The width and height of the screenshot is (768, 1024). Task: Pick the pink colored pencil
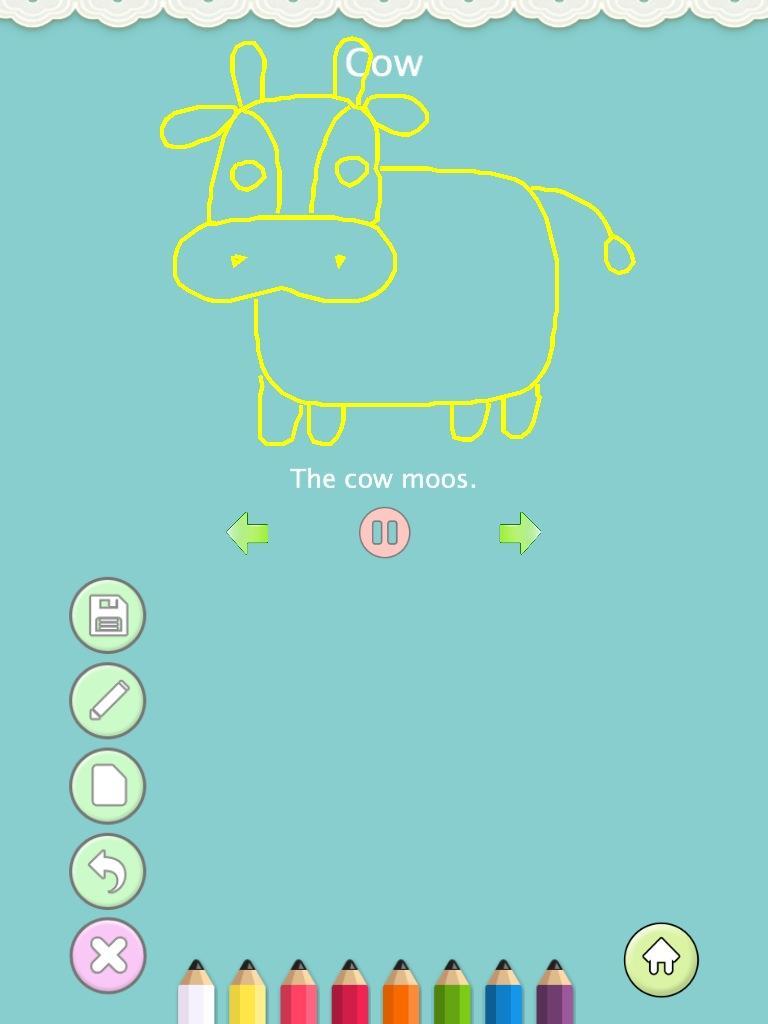[x=298, y=995]
